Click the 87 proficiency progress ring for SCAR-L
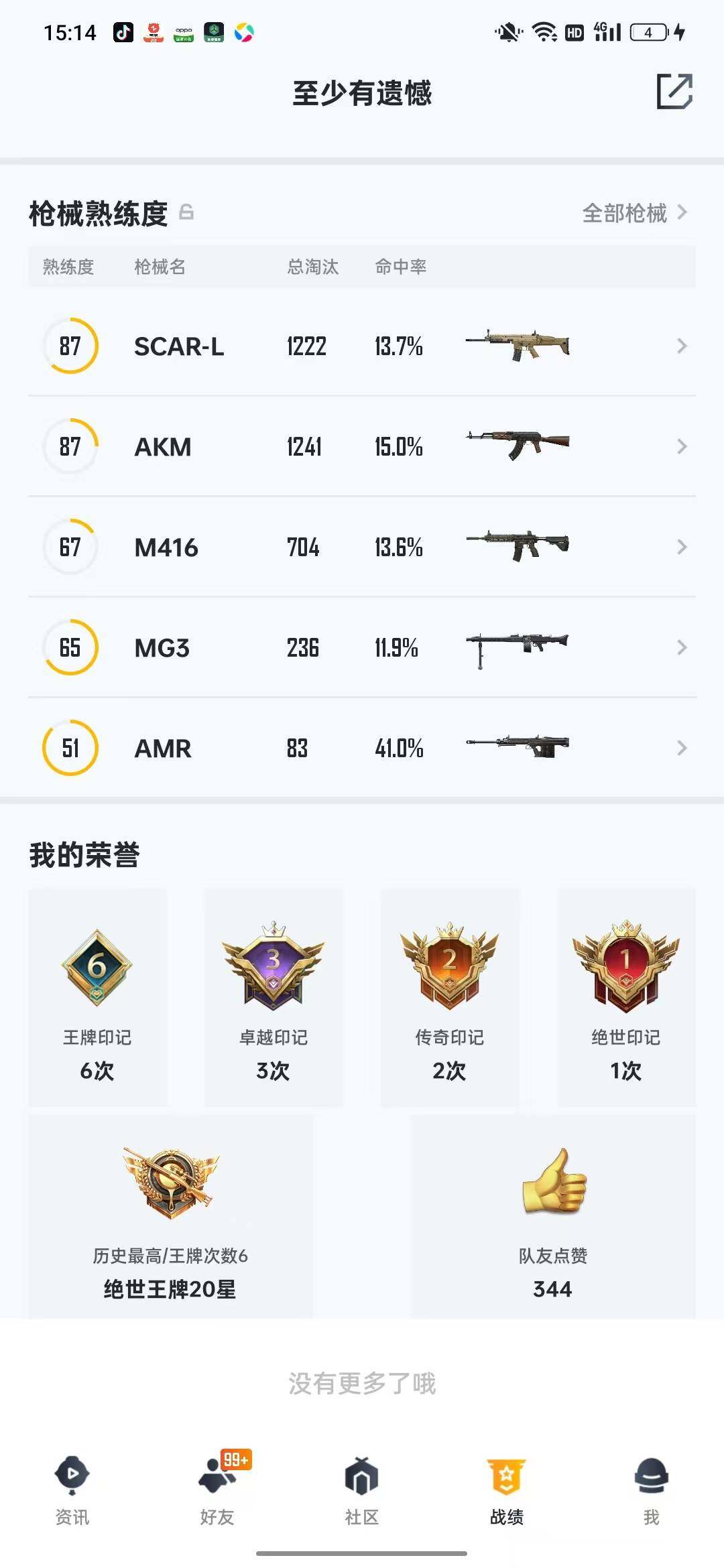 (70, 346)
